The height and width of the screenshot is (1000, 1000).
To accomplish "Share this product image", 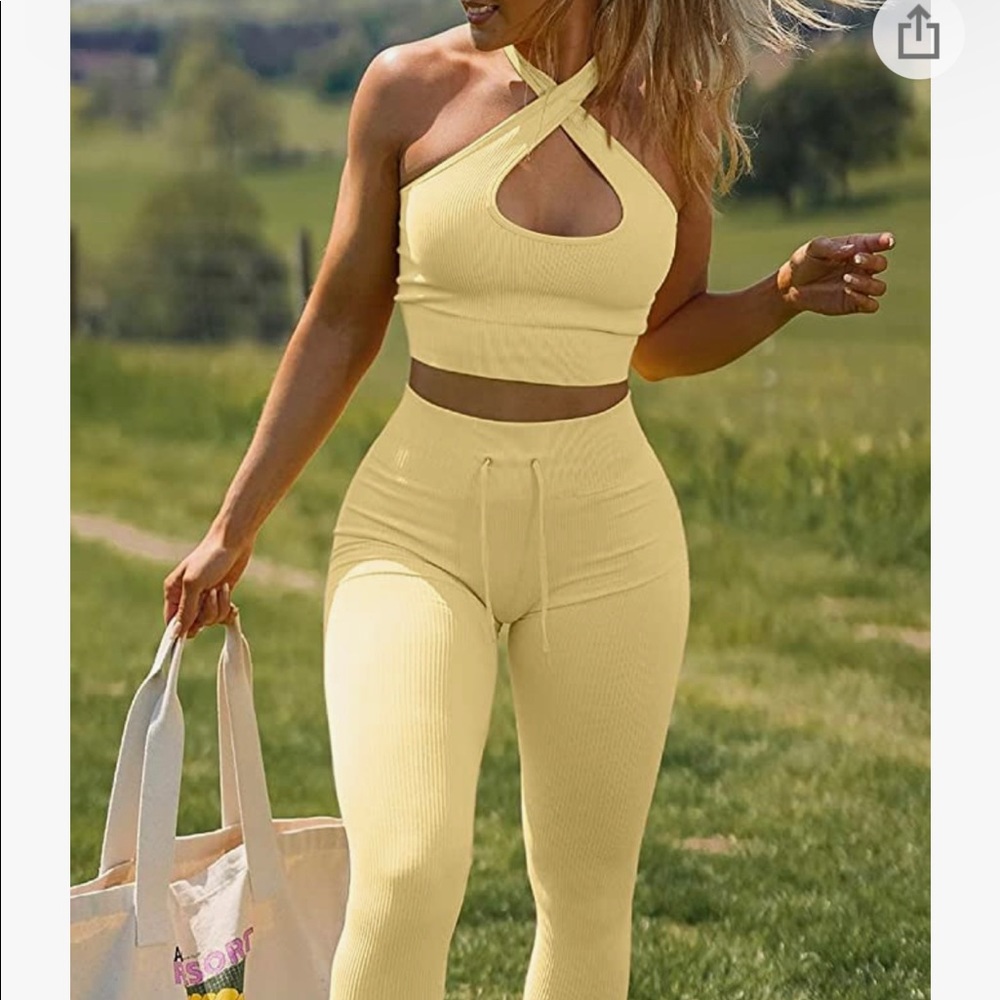I will point(918,36).
